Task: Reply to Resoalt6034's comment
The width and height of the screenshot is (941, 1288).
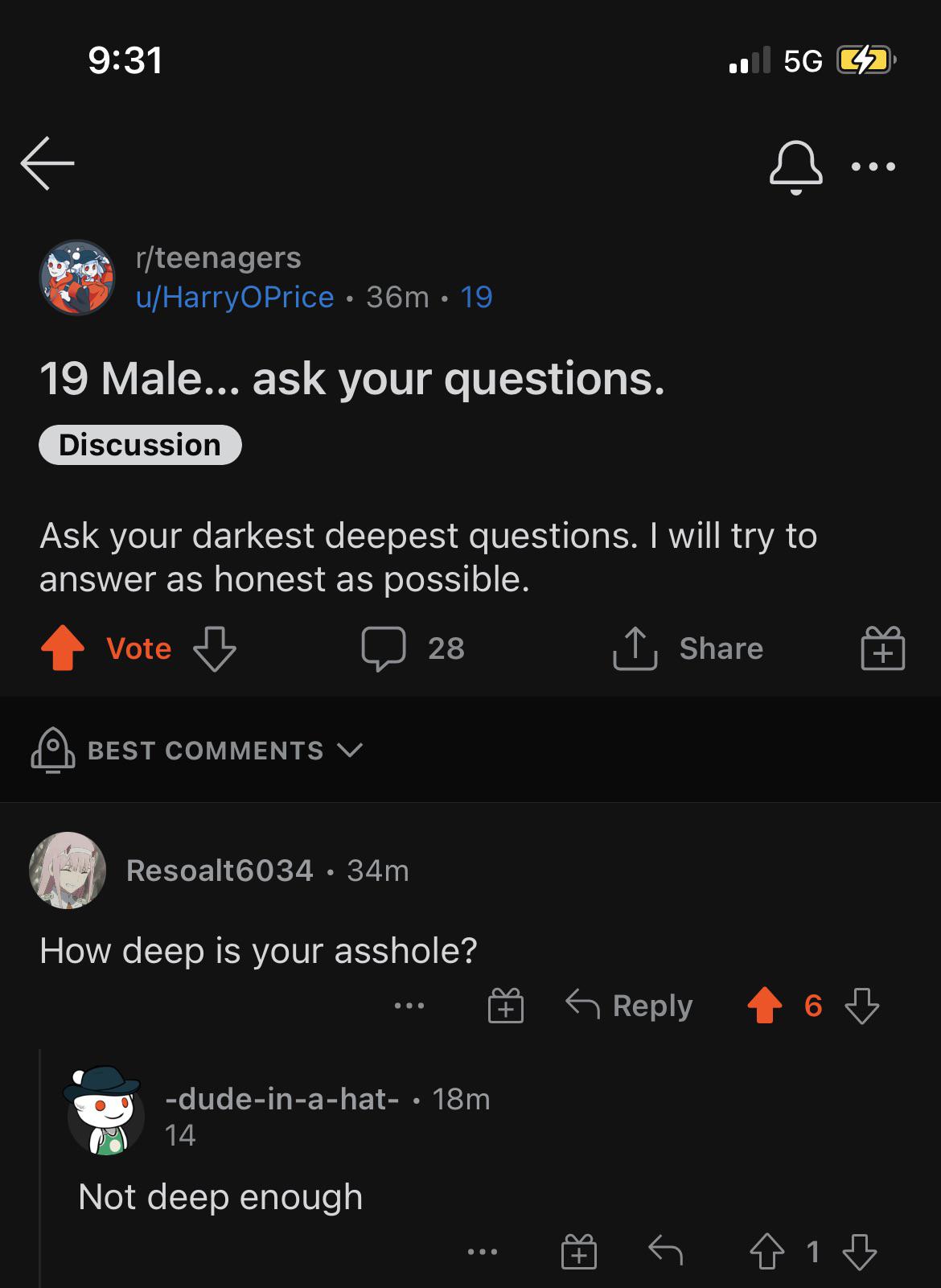Action: tap(630, 1004)
